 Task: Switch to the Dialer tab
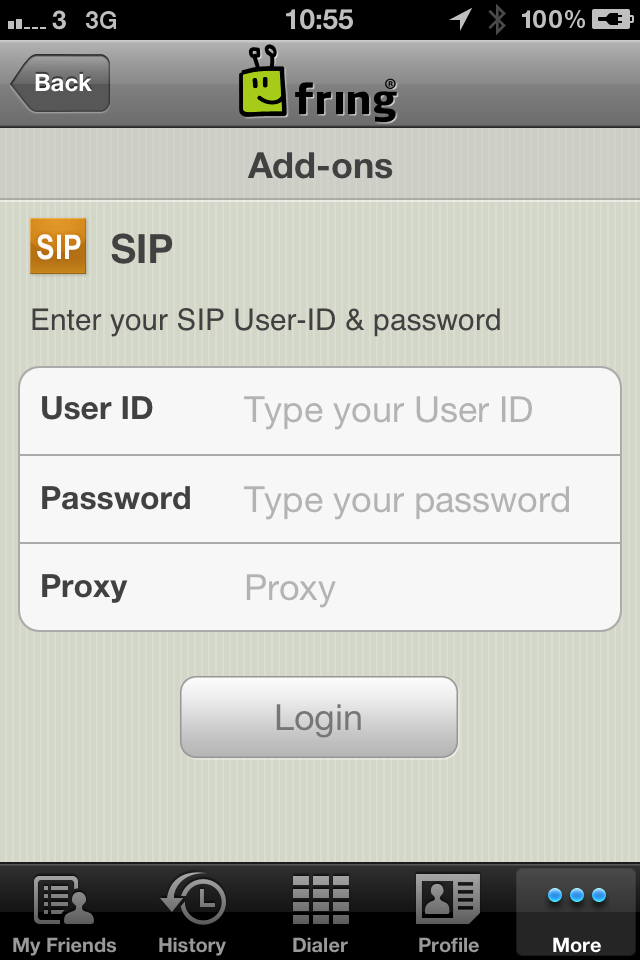click(x=320, y=912)
